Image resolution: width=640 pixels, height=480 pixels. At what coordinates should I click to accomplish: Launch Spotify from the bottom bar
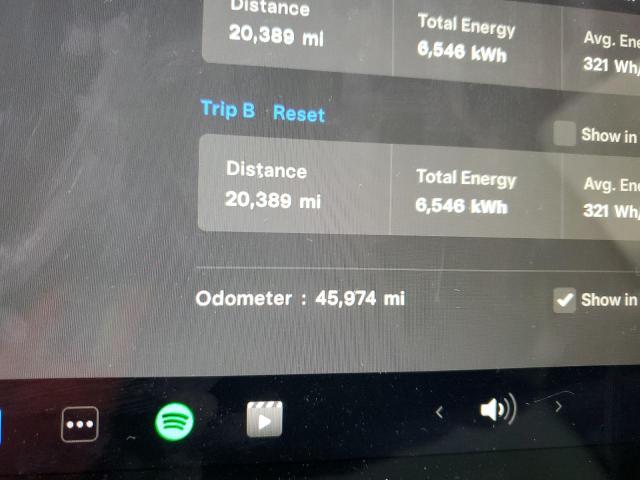(175, 422)
